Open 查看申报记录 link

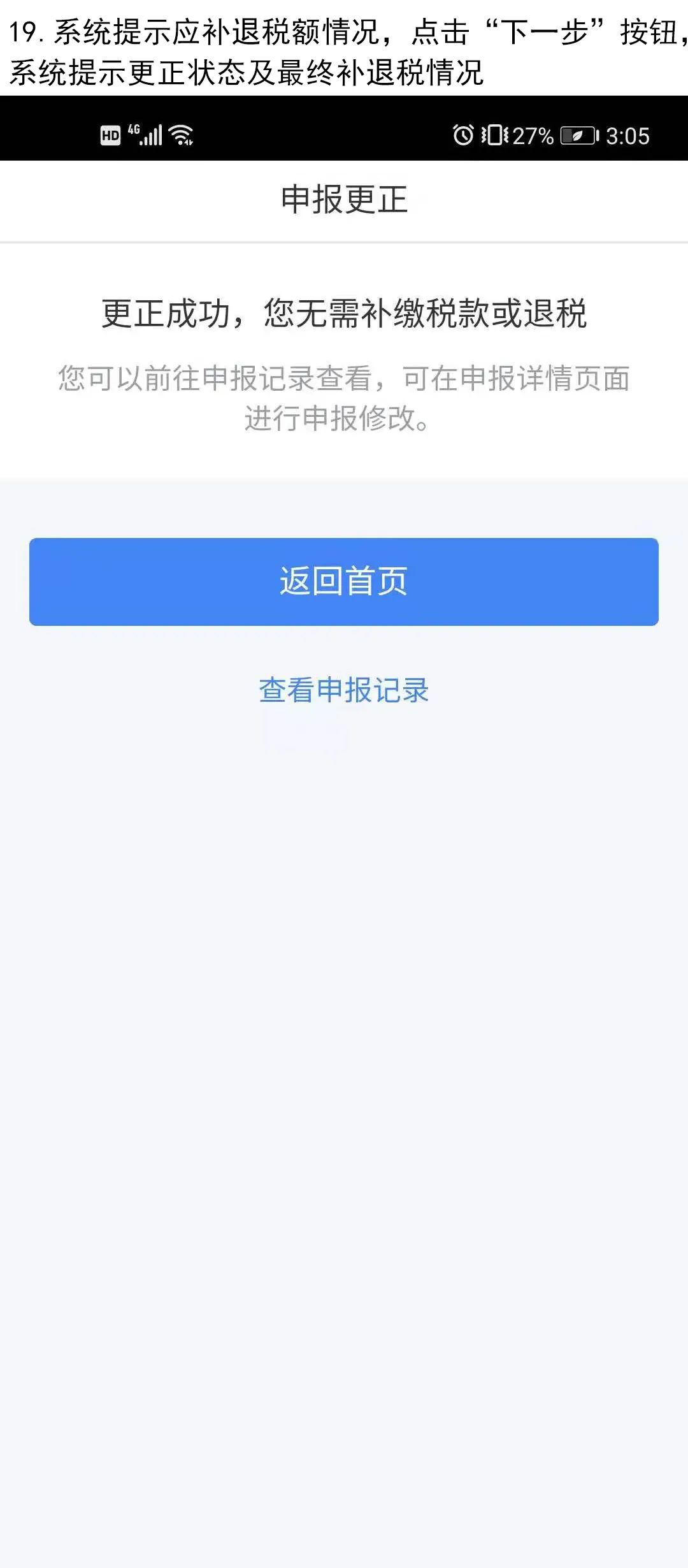[344, 690]
